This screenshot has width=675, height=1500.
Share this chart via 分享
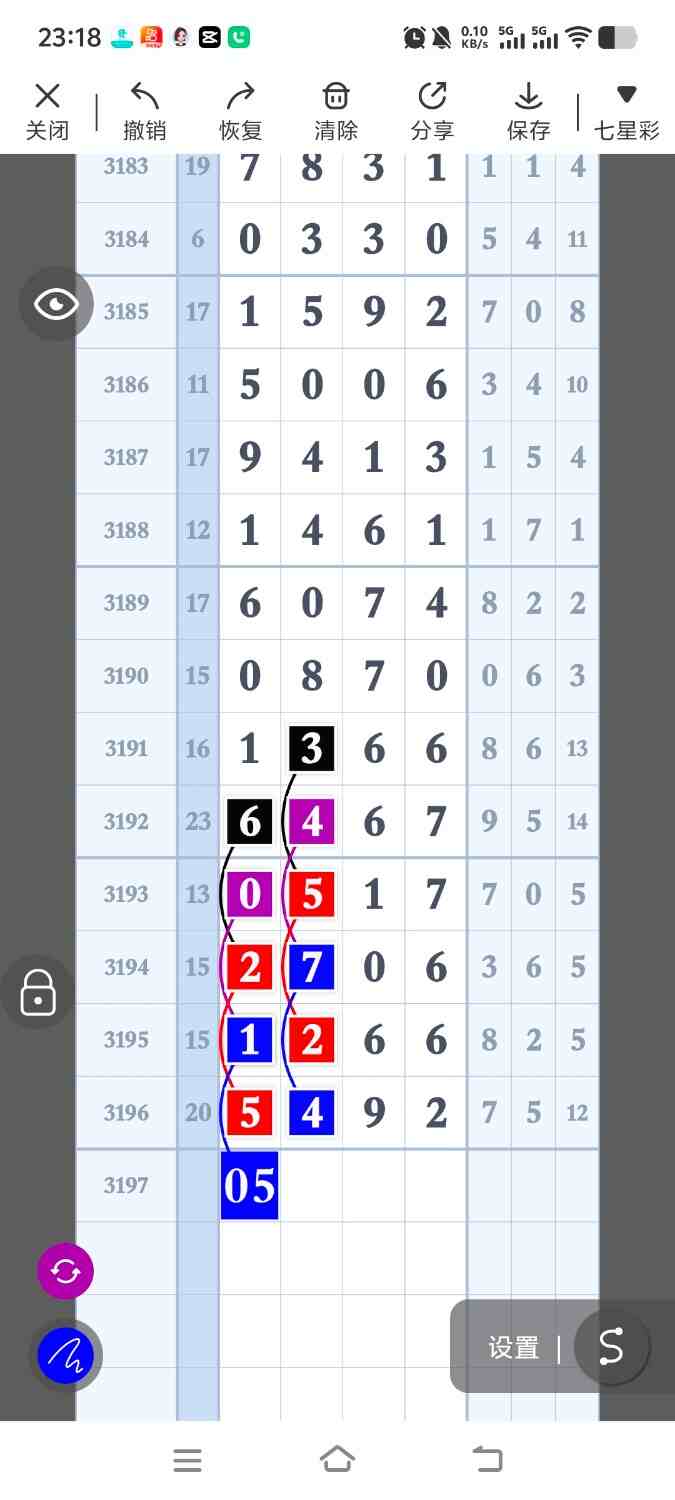click(432, 110)
